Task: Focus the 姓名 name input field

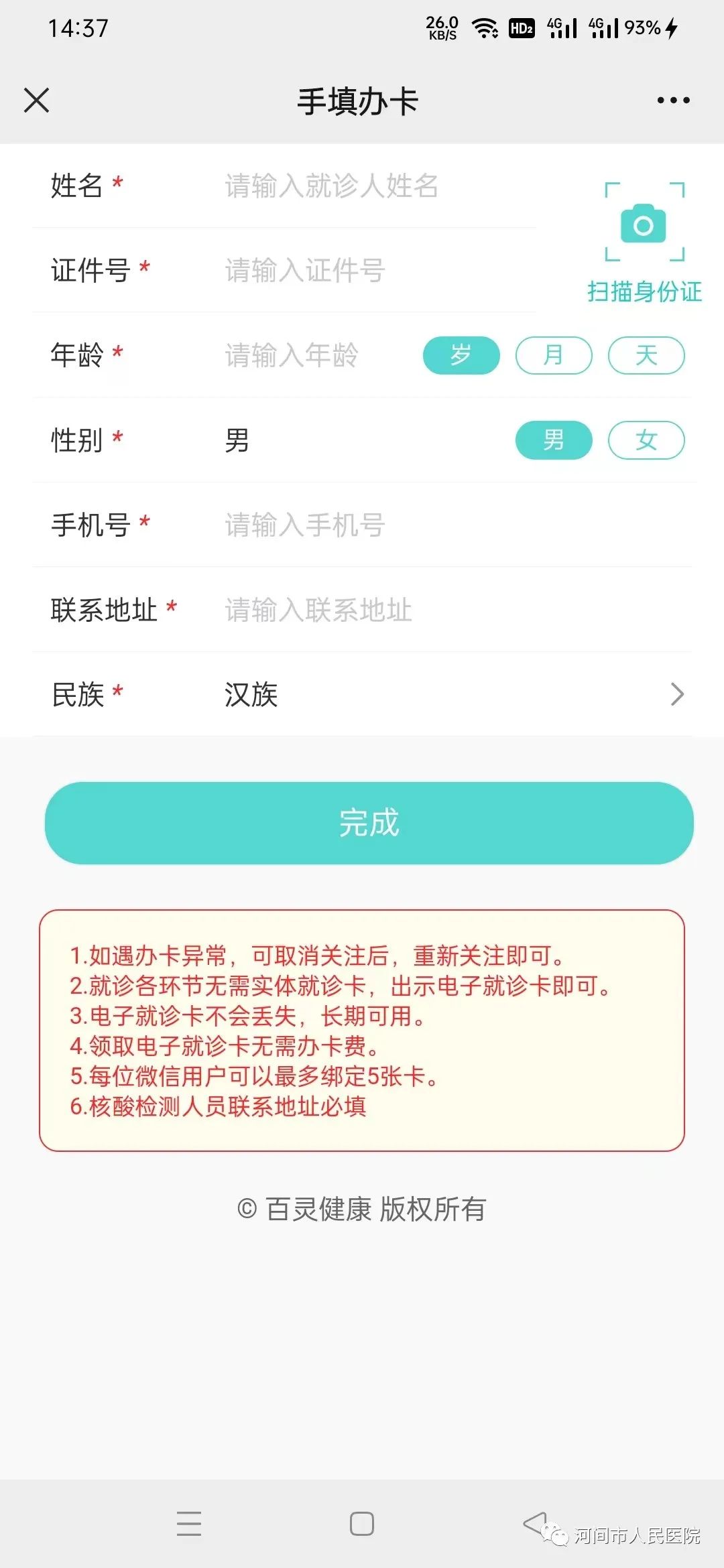Action: pos(375,186)
